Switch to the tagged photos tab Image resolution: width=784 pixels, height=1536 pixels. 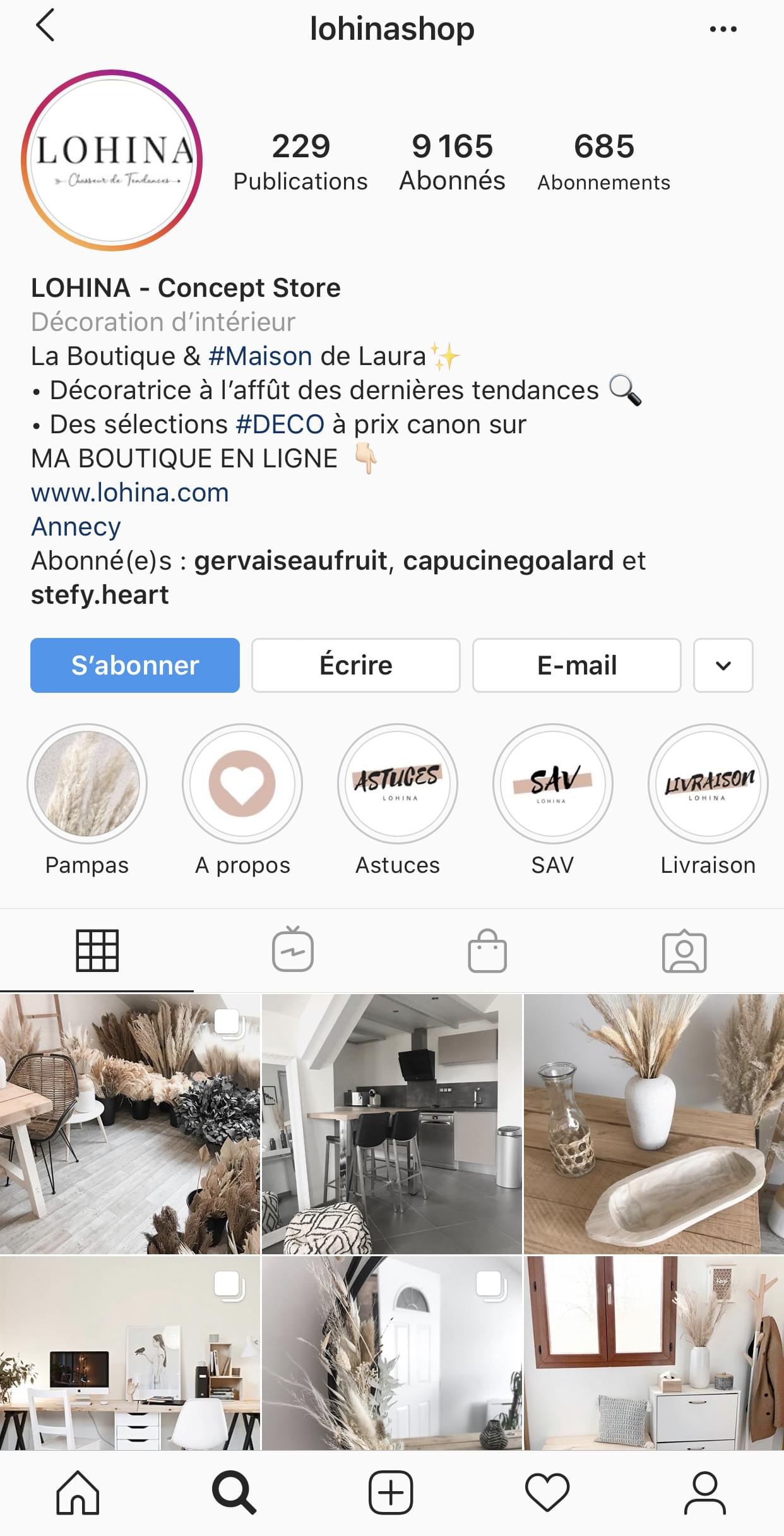click(x=684, y=950)
